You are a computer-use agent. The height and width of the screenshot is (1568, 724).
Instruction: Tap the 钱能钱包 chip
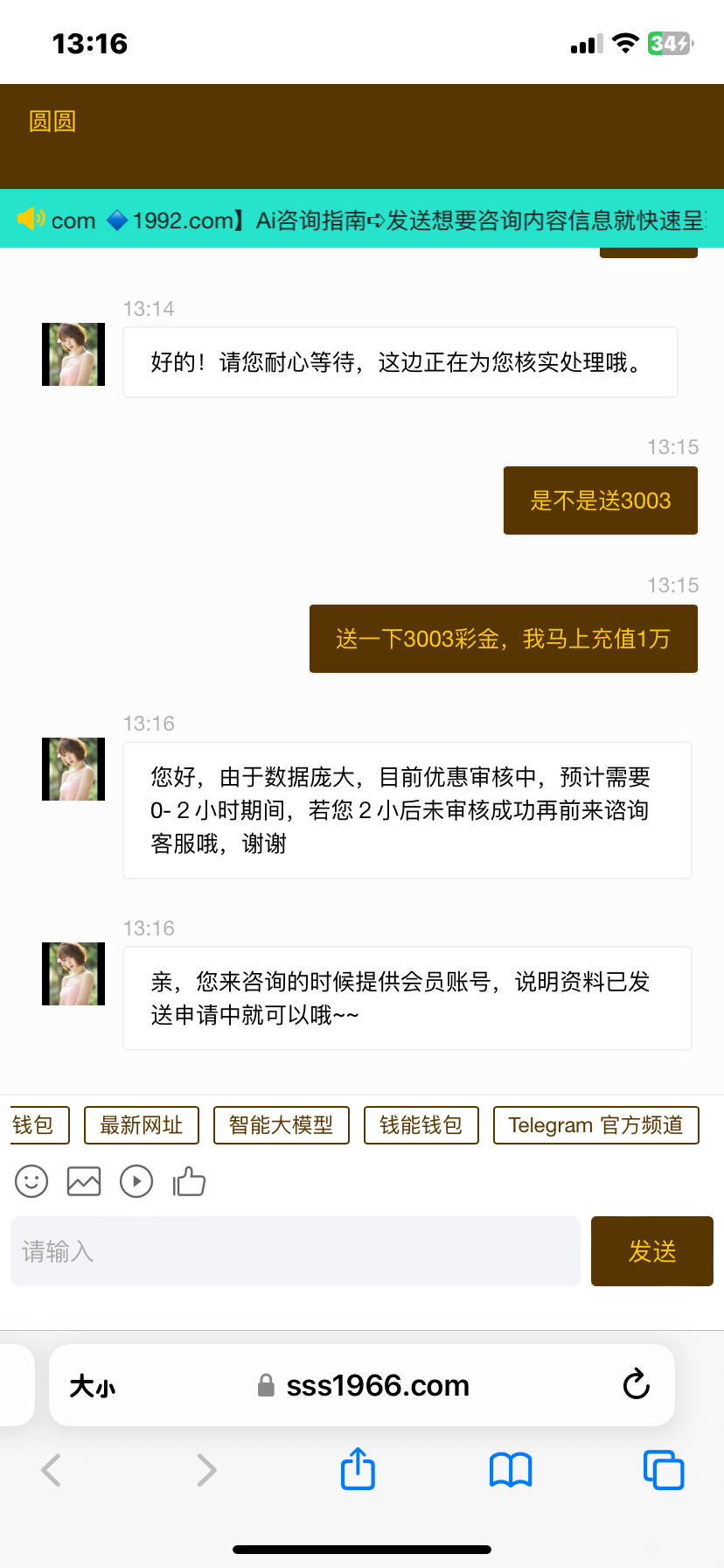coord(421,1125)
